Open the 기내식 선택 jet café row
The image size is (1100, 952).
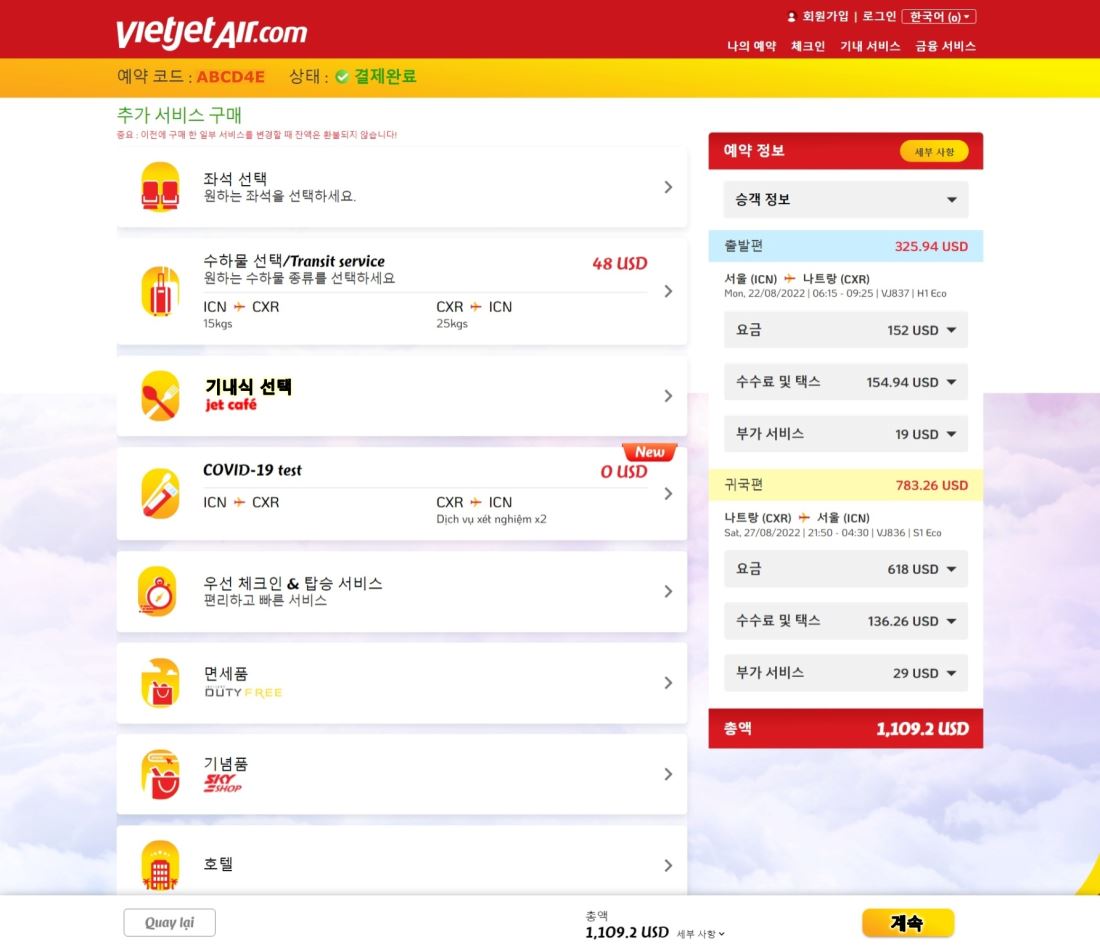[401, 396]
